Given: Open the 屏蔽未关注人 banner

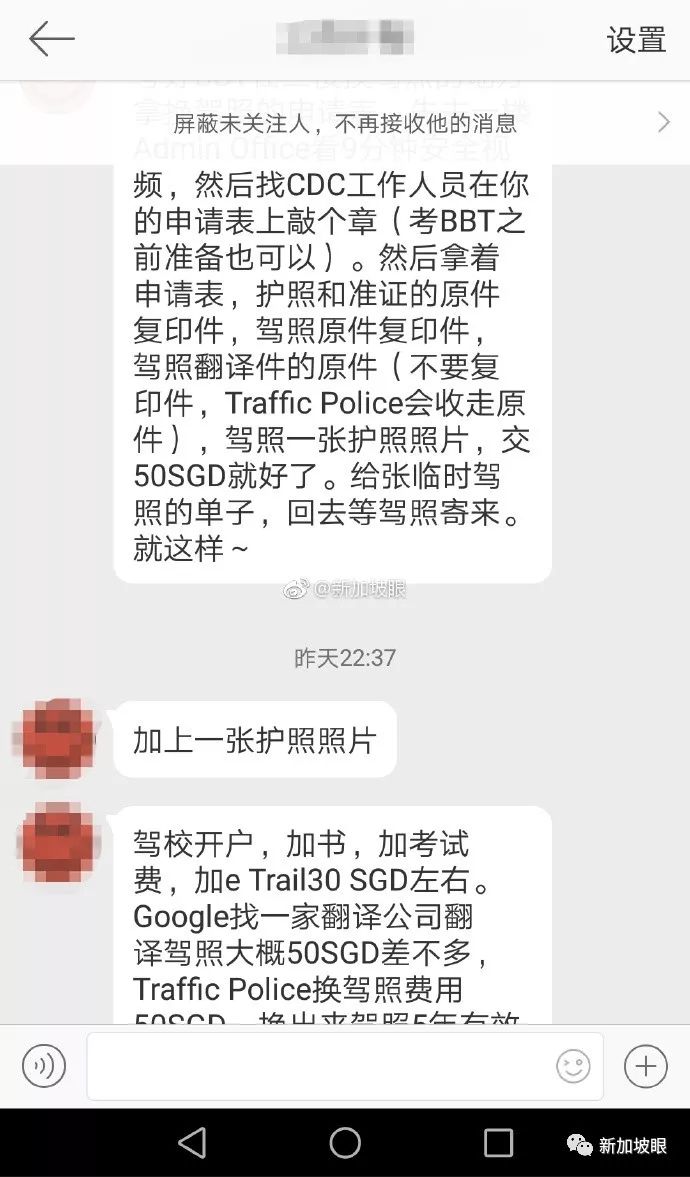Looking at the screenshot, I should click(x=345, y=123).
